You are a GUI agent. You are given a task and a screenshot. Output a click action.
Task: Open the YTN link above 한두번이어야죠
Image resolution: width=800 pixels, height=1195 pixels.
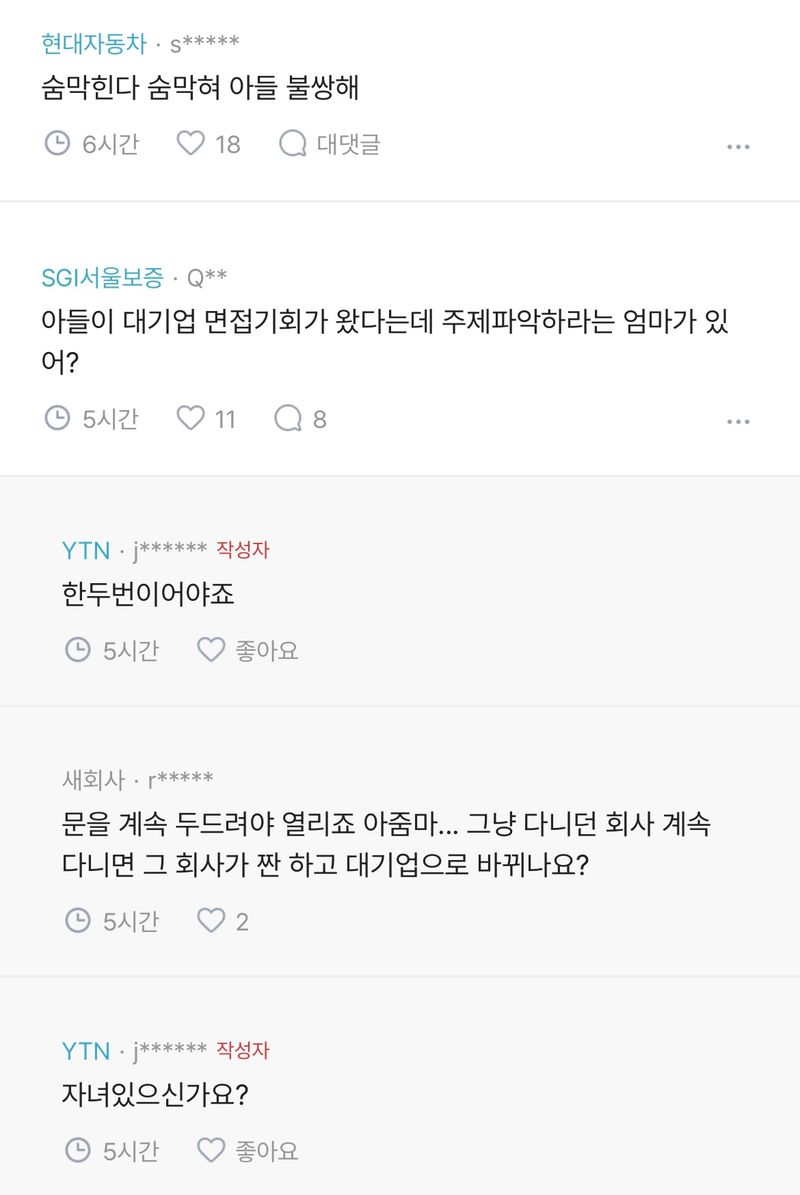point(86,550)
